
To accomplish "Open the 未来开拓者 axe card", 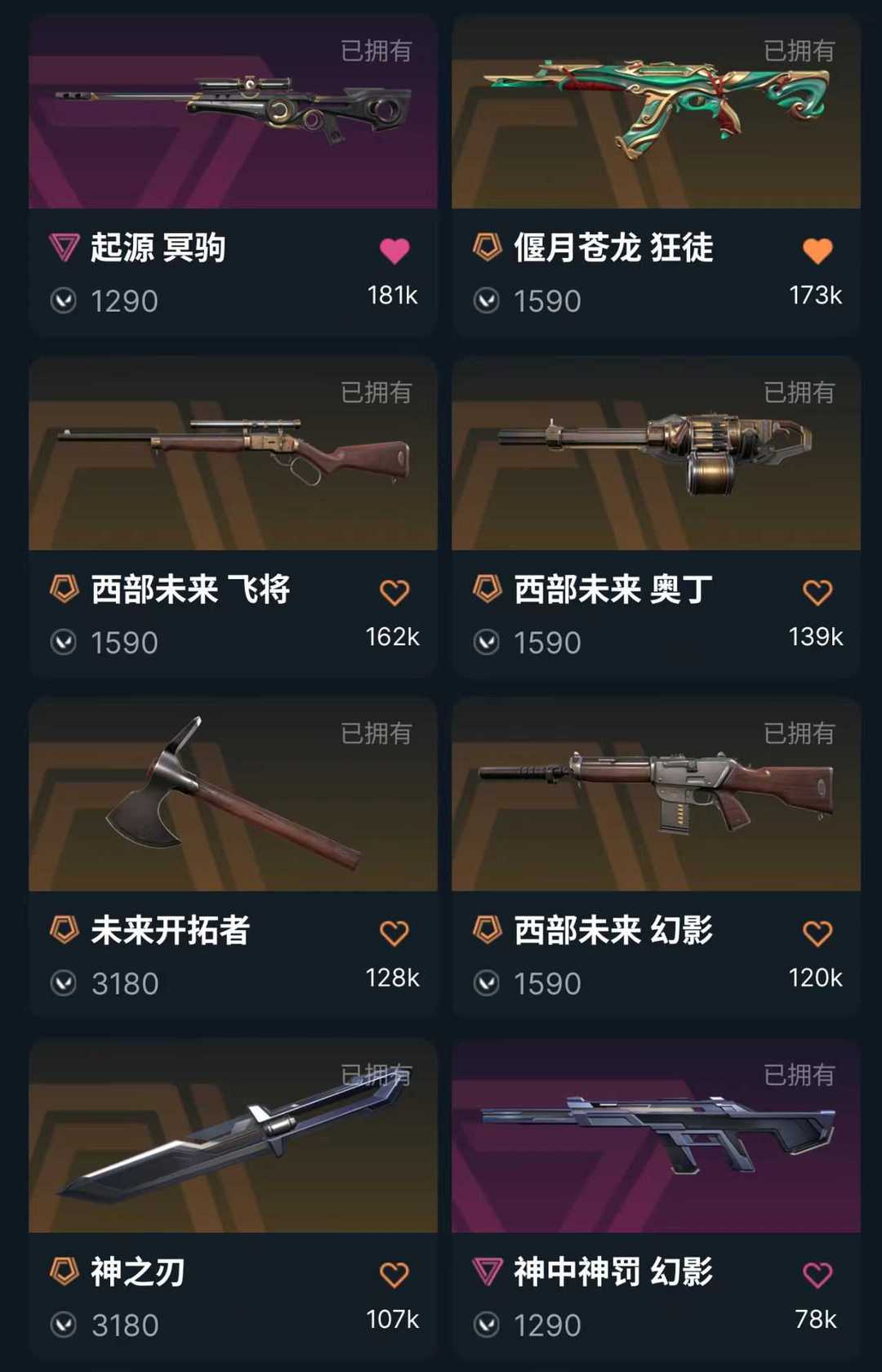I will [x=233, y=795].
